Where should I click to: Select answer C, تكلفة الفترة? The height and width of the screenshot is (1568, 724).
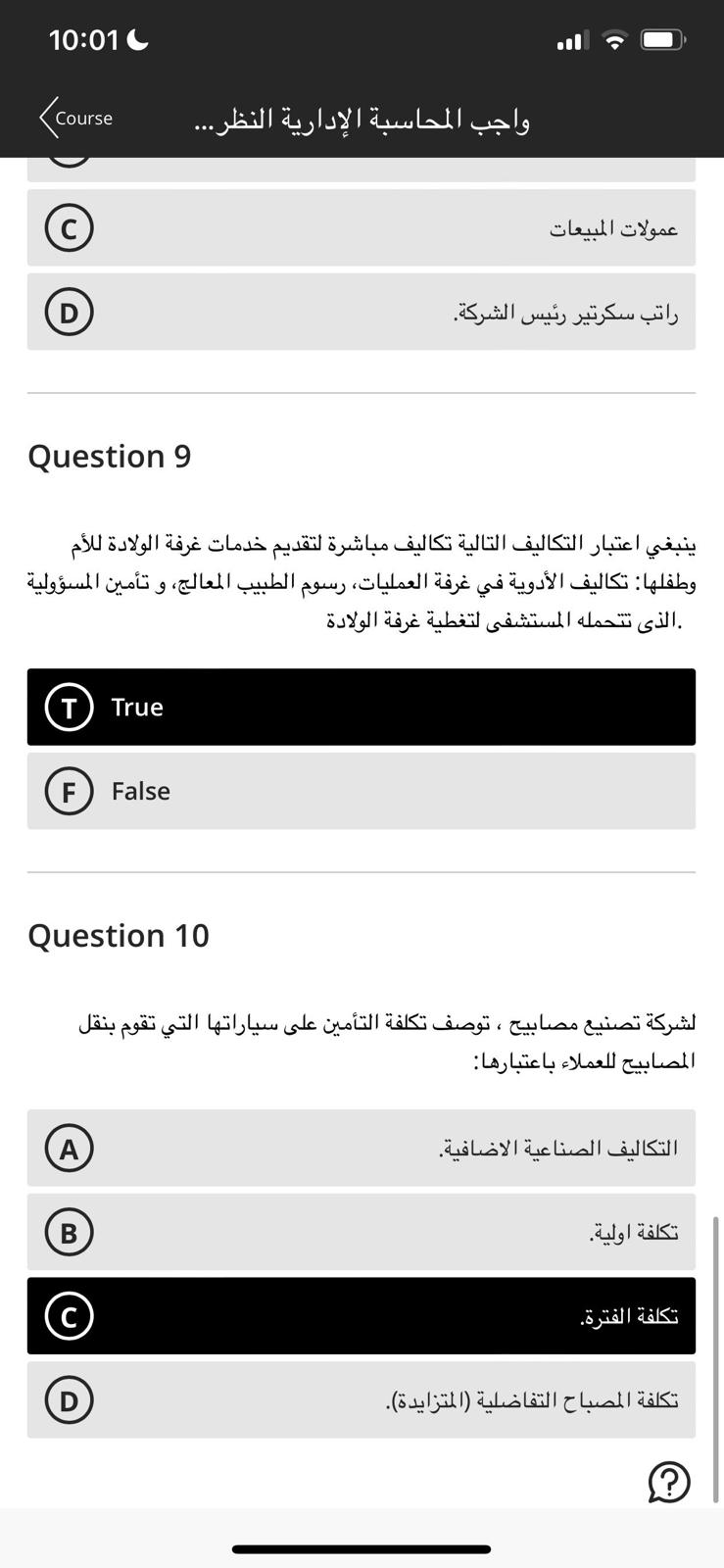click(x=361, y=1316)
